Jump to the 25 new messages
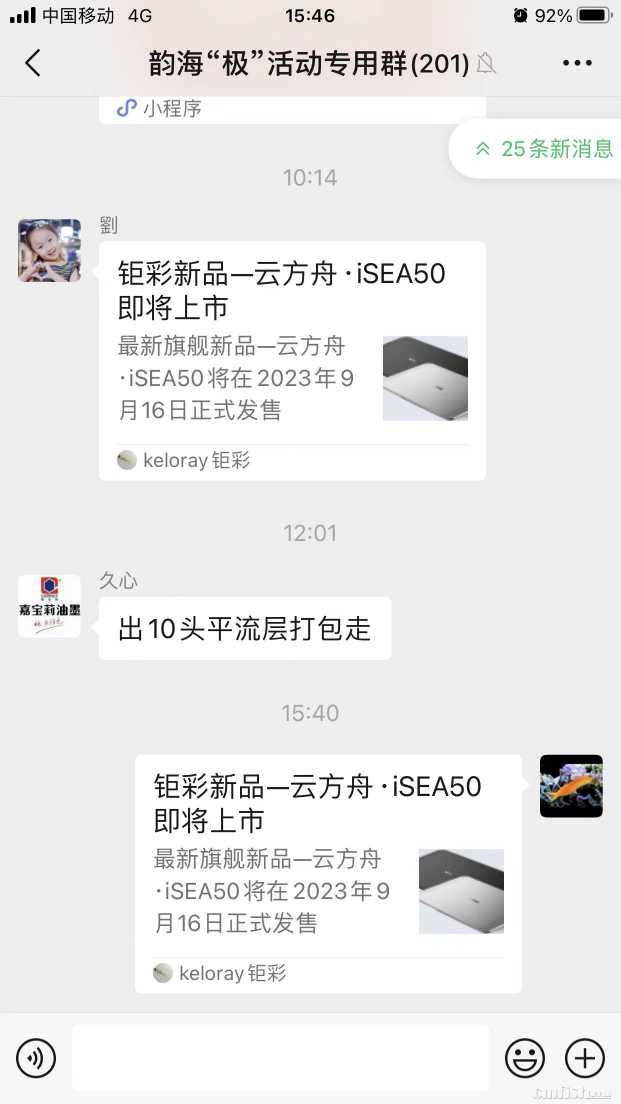Viewport: 621px width, 1104px height. [545, 149]
